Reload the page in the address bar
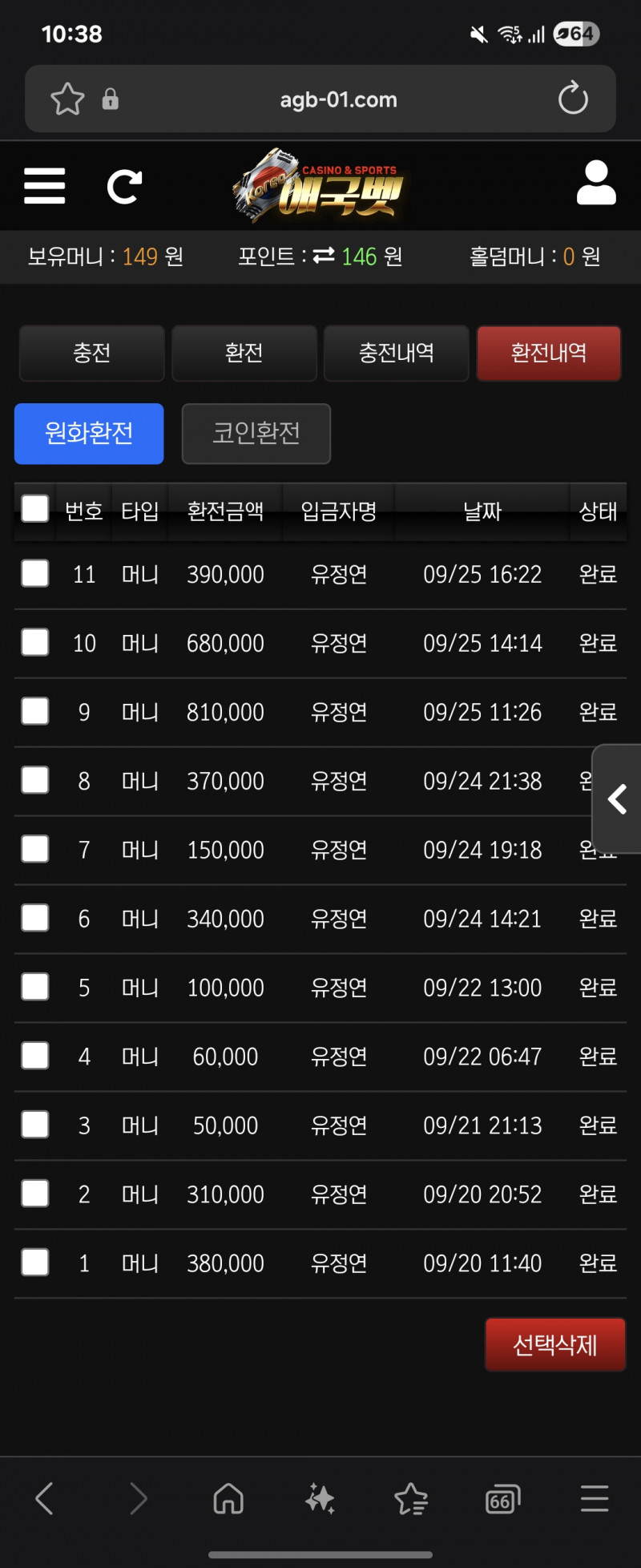Screen dimensions: 641x1568 573,99
